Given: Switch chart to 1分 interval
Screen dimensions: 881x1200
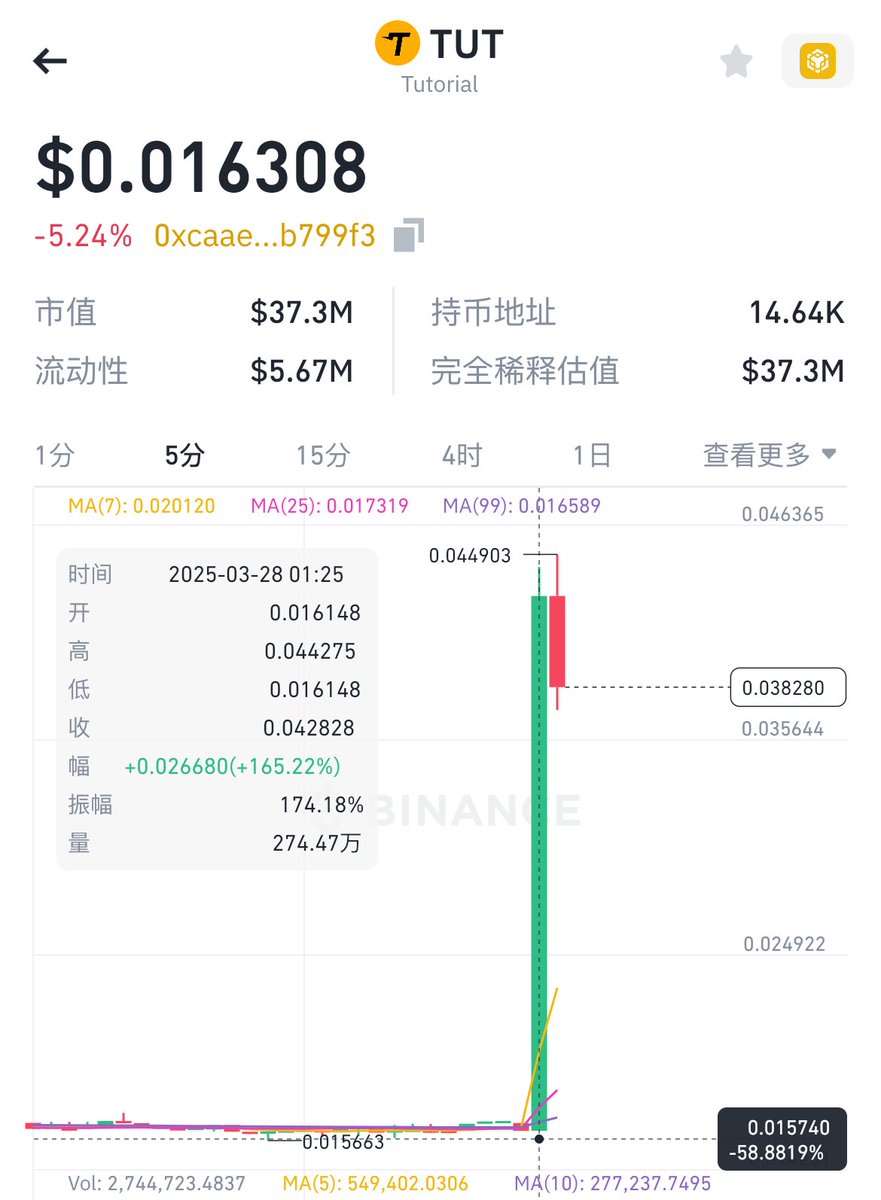Looking at the screenshot, I should pyautogui.click(x=55, y=456).
